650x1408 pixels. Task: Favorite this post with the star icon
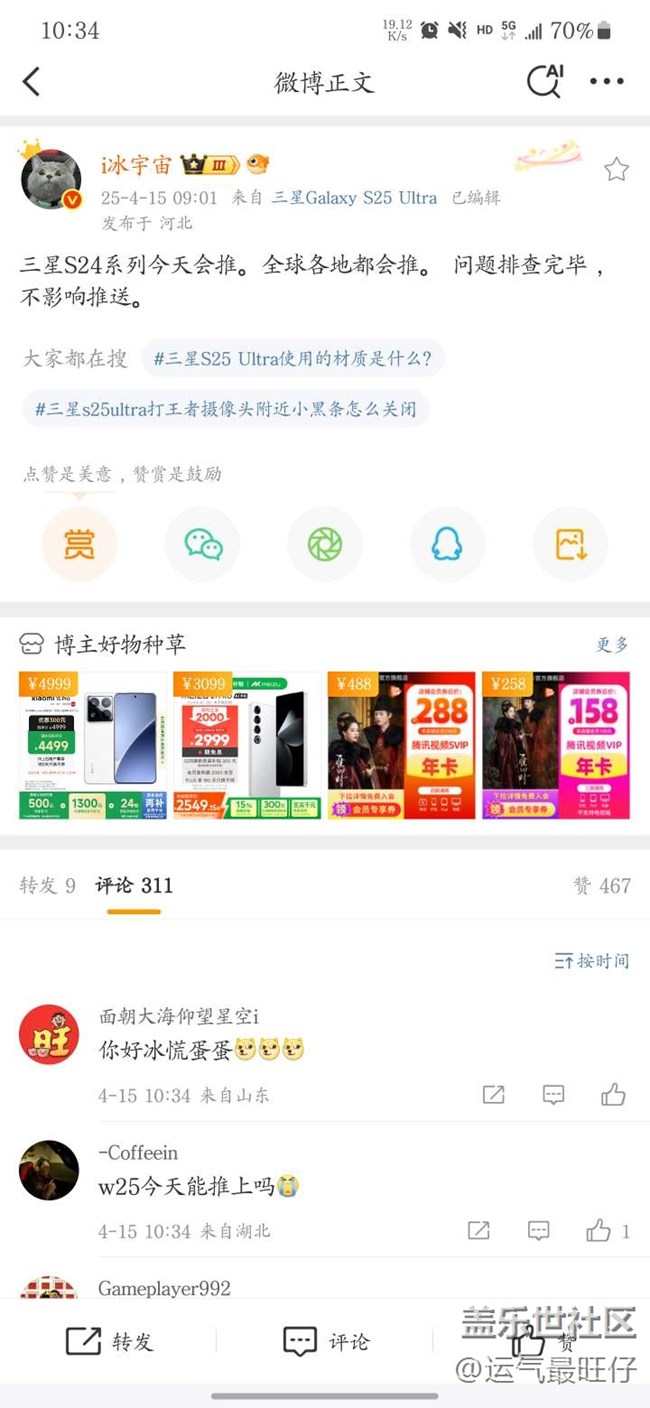tap(616, 170)
